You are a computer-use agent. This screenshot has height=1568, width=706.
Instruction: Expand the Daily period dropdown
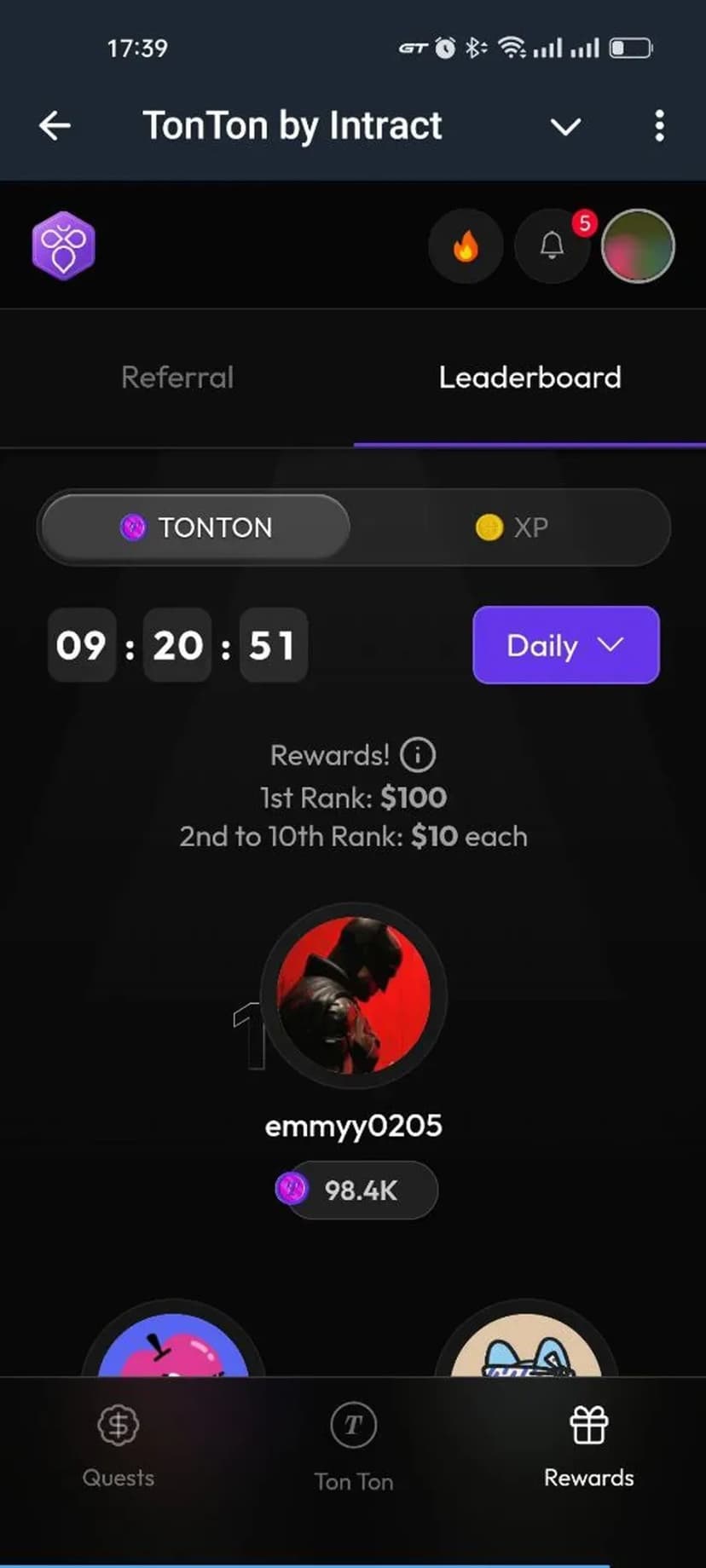(x=565, y=645)
